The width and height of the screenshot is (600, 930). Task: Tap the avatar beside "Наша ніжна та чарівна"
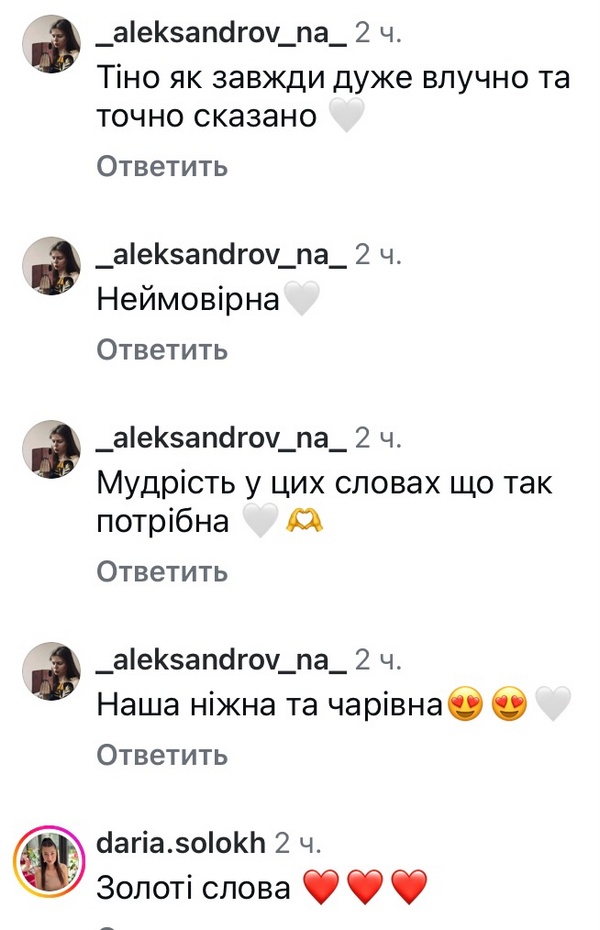[x=51, y=670]
